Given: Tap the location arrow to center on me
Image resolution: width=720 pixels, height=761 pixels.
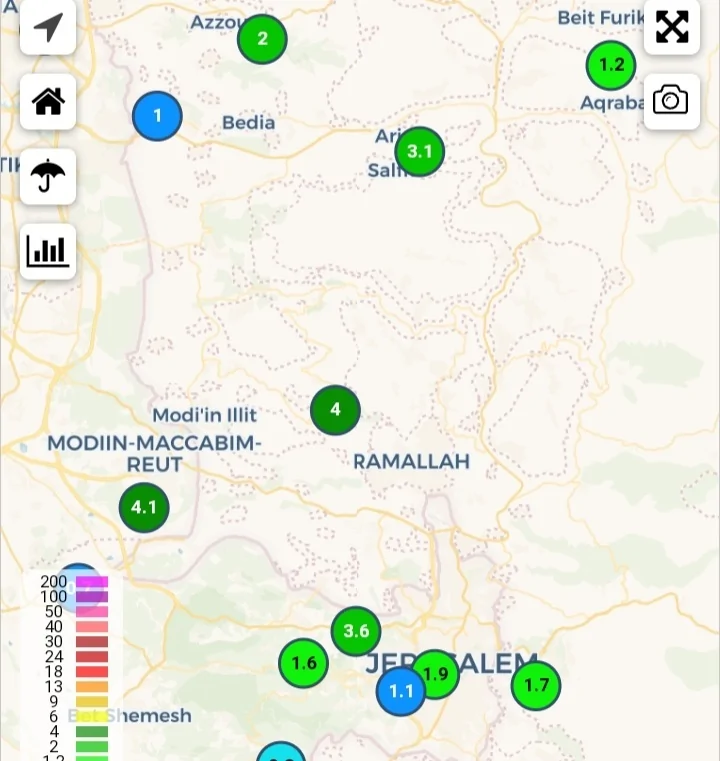Looking at the screenshot, I should tap(48, 27).
